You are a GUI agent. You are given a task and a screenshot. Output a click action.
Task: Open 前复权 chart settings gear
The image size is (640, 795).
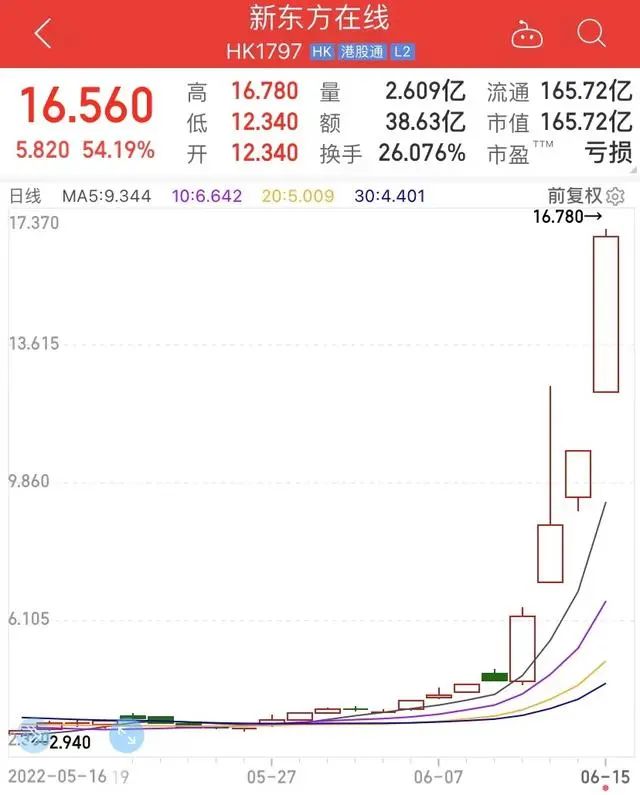(617, 196)
